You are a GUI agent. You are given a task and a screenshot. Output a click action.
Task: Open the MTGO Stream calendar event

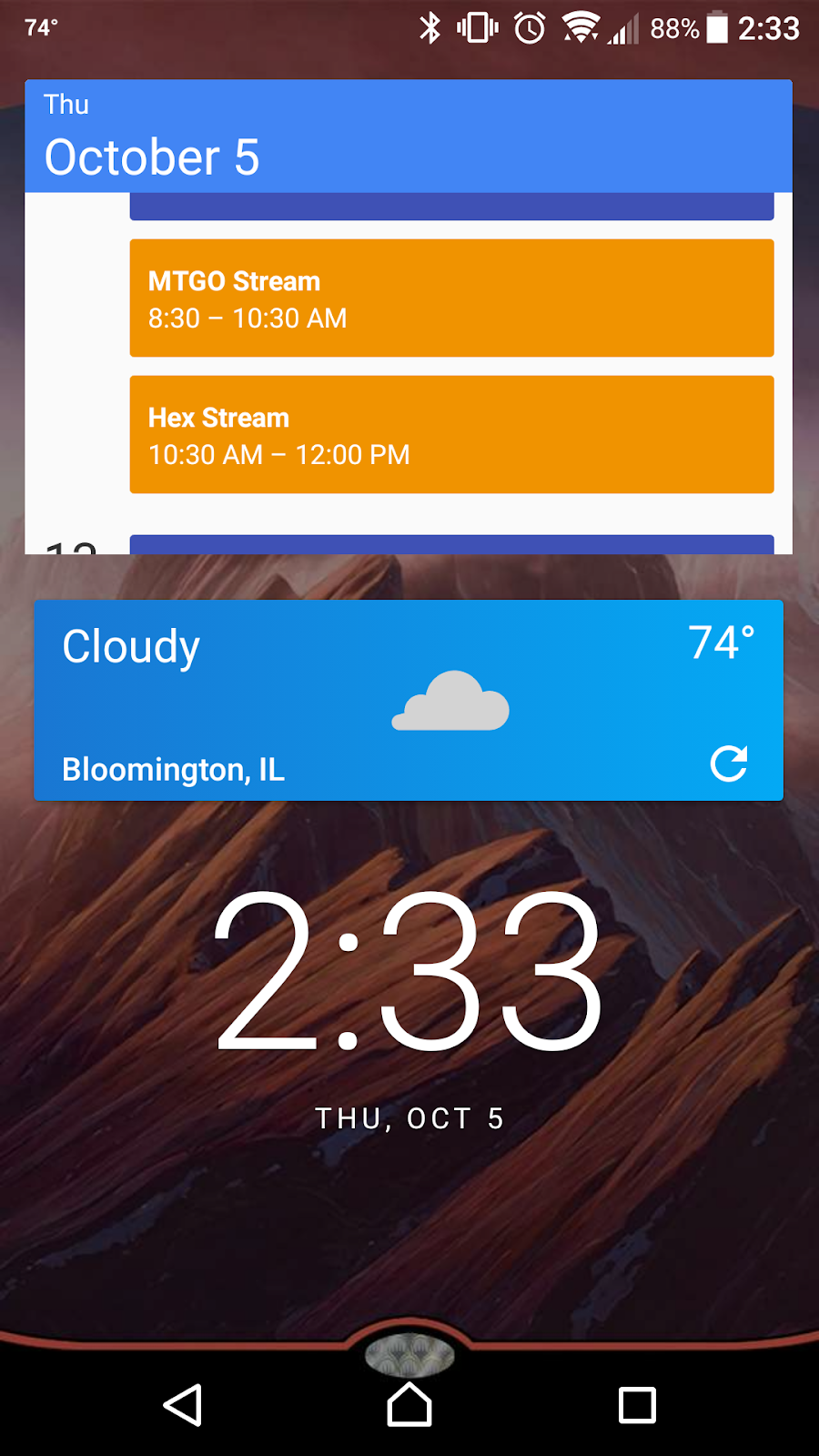coord(451,298)
